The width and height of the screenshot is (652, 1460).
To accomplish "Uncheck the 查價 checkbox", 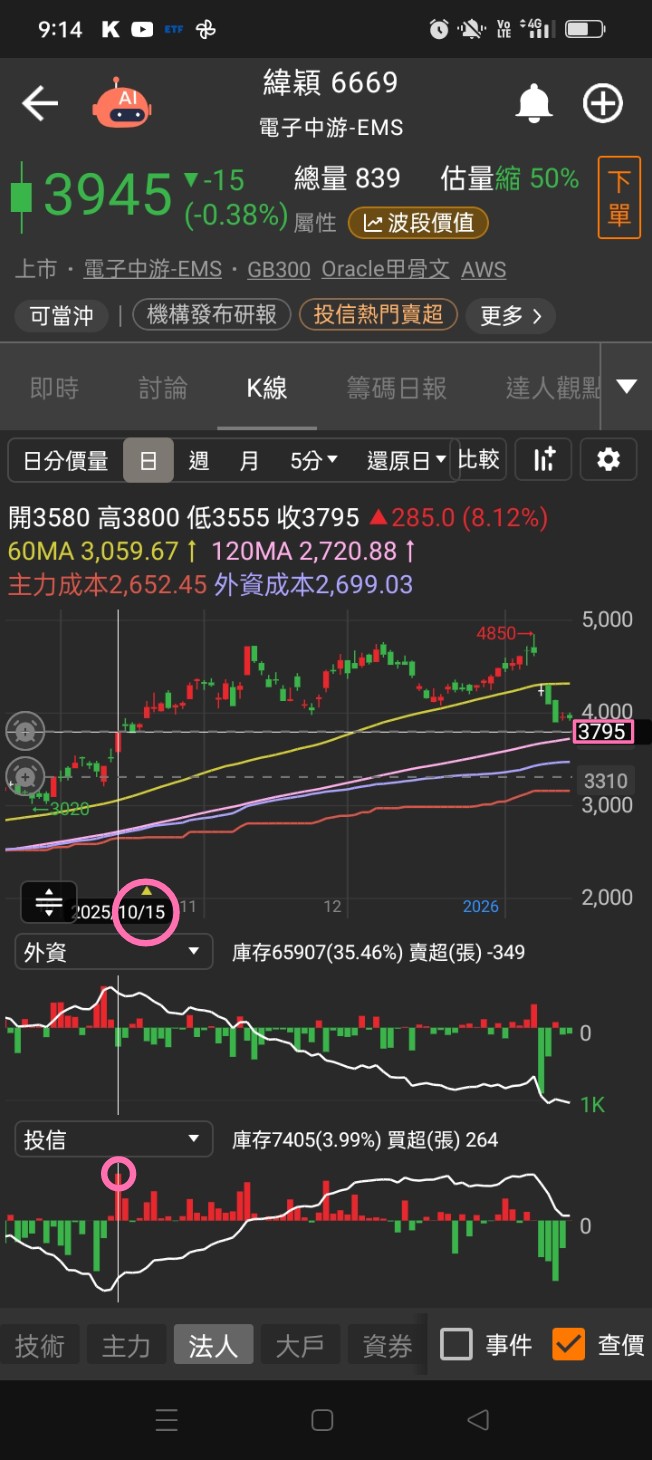I will pos(568,1345).
